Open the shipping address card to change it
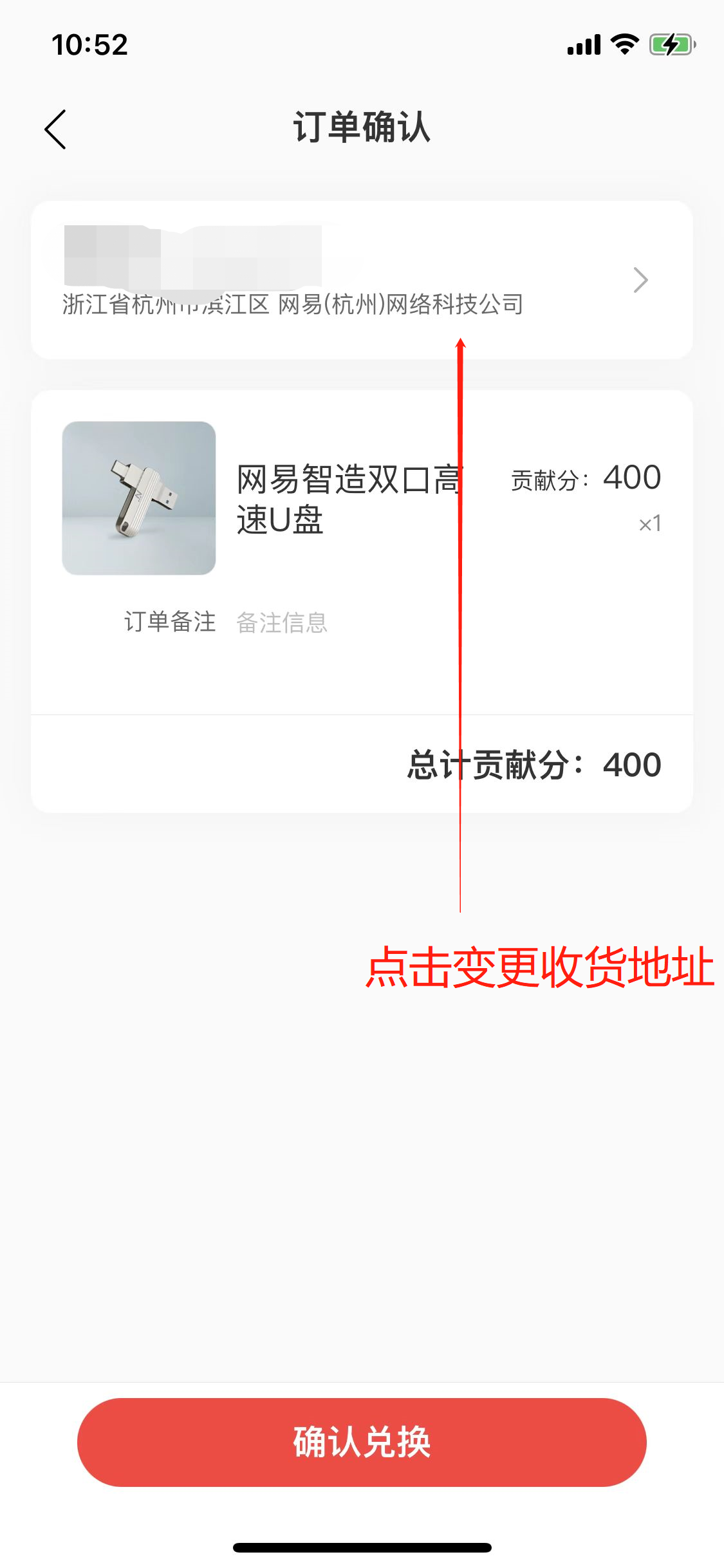Viewport: 724px width, 1568px height. click(361, 280)
